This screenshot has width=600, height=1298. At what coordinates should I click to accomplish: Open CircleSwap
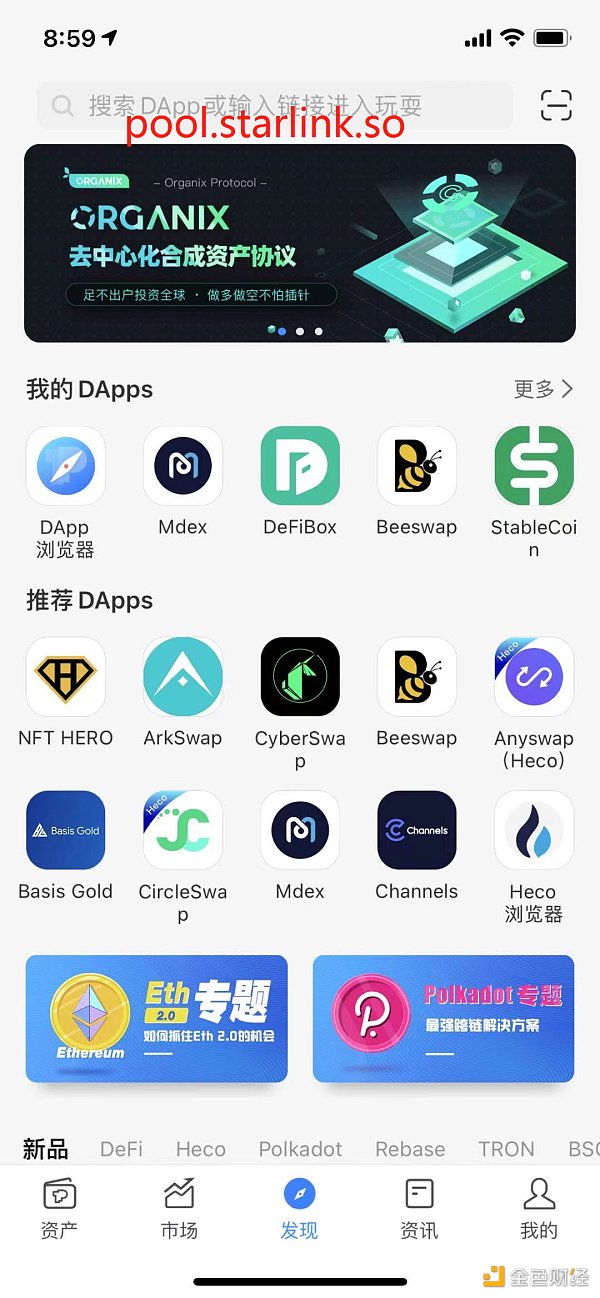182,830
